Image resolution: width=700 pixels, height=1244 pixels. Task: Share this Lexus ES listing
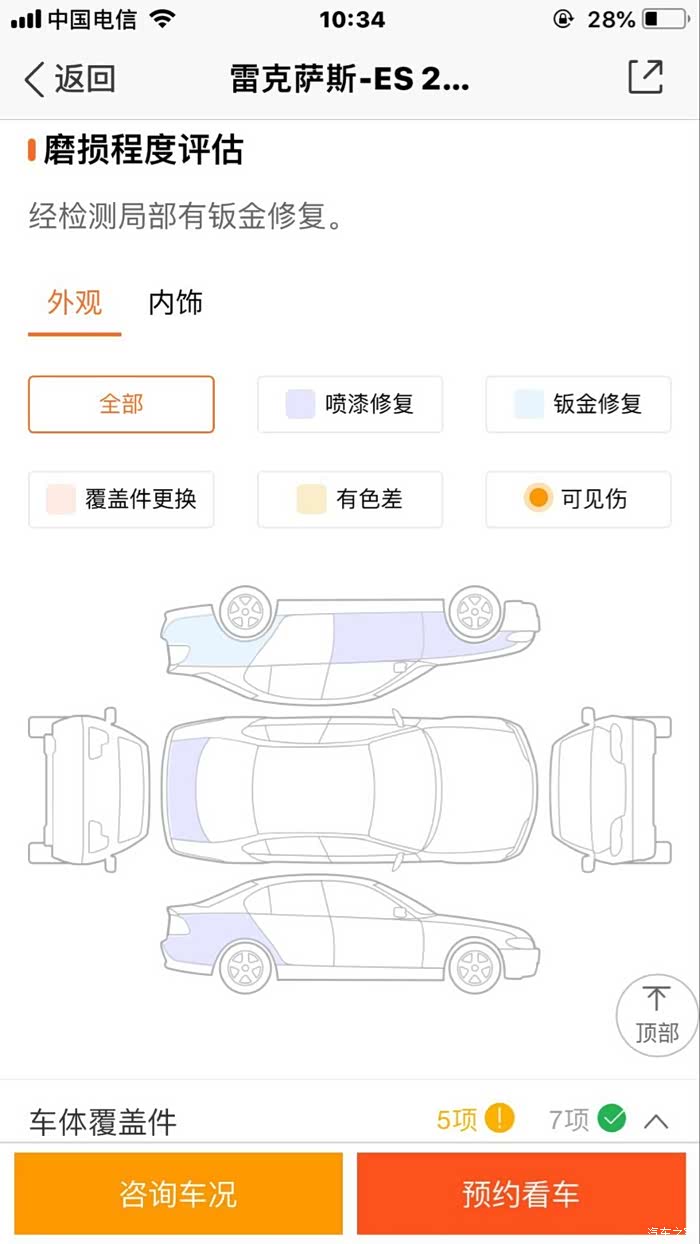(645, 77)
